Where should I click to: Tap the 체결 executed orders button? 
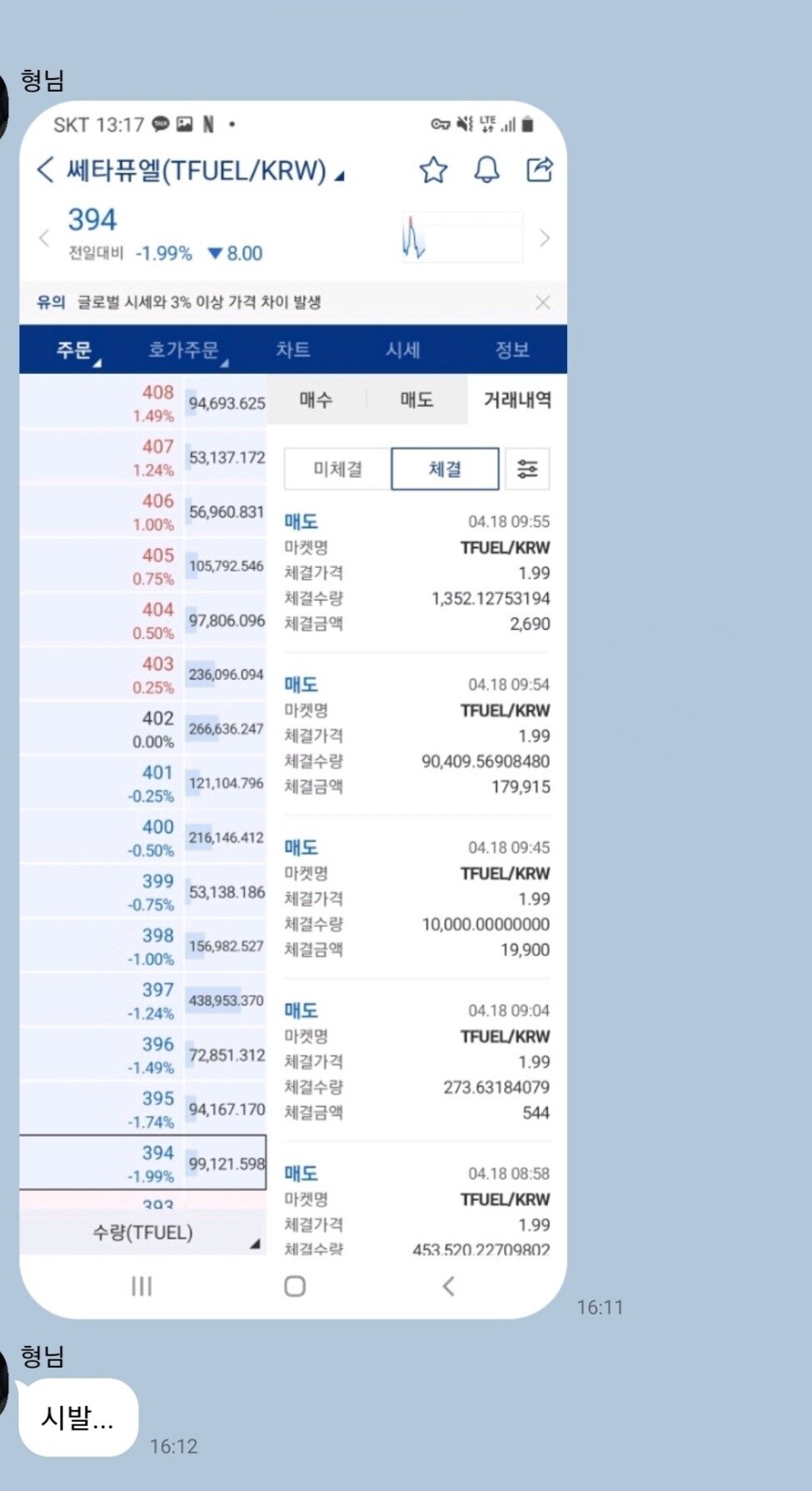(x=446, y=469)
